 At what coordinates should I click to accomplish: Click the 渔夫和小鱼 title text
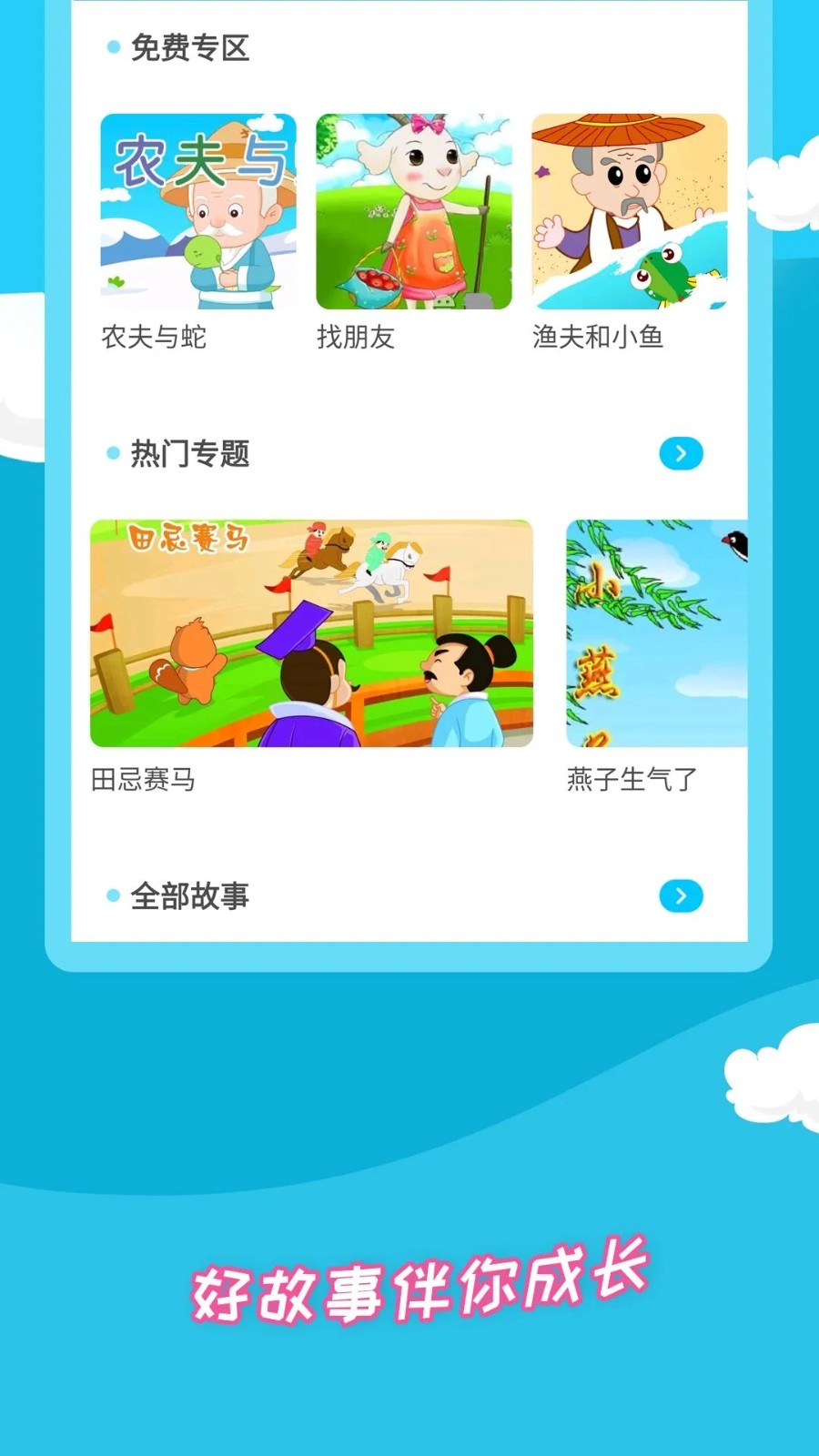598,338
